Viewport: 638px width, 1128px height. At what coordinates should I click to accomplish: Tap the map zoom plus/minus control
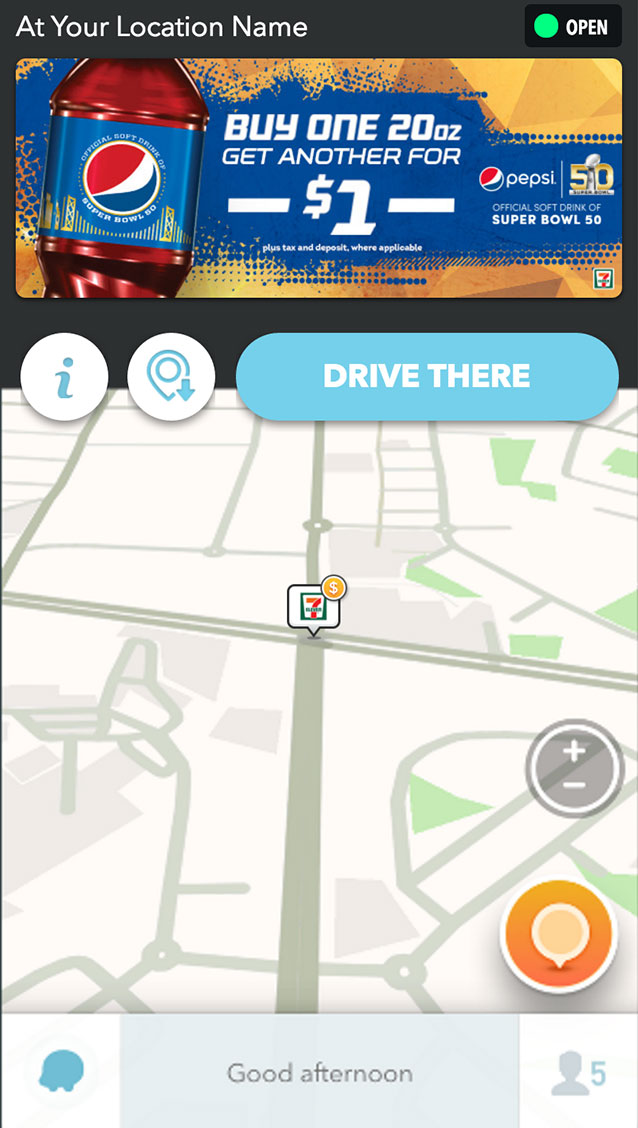coord(574,769)
